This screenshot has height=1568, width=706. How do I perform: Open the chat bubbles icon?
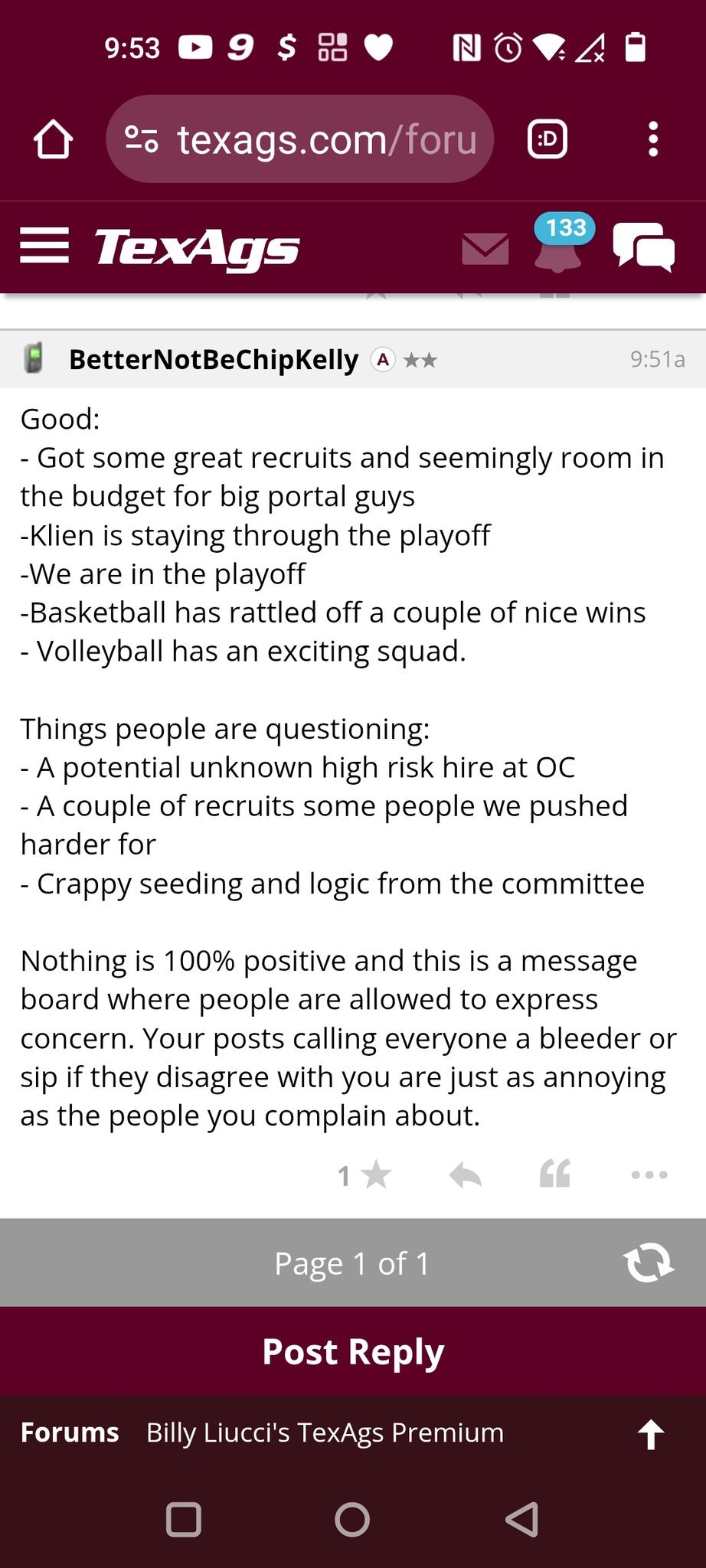643,247
